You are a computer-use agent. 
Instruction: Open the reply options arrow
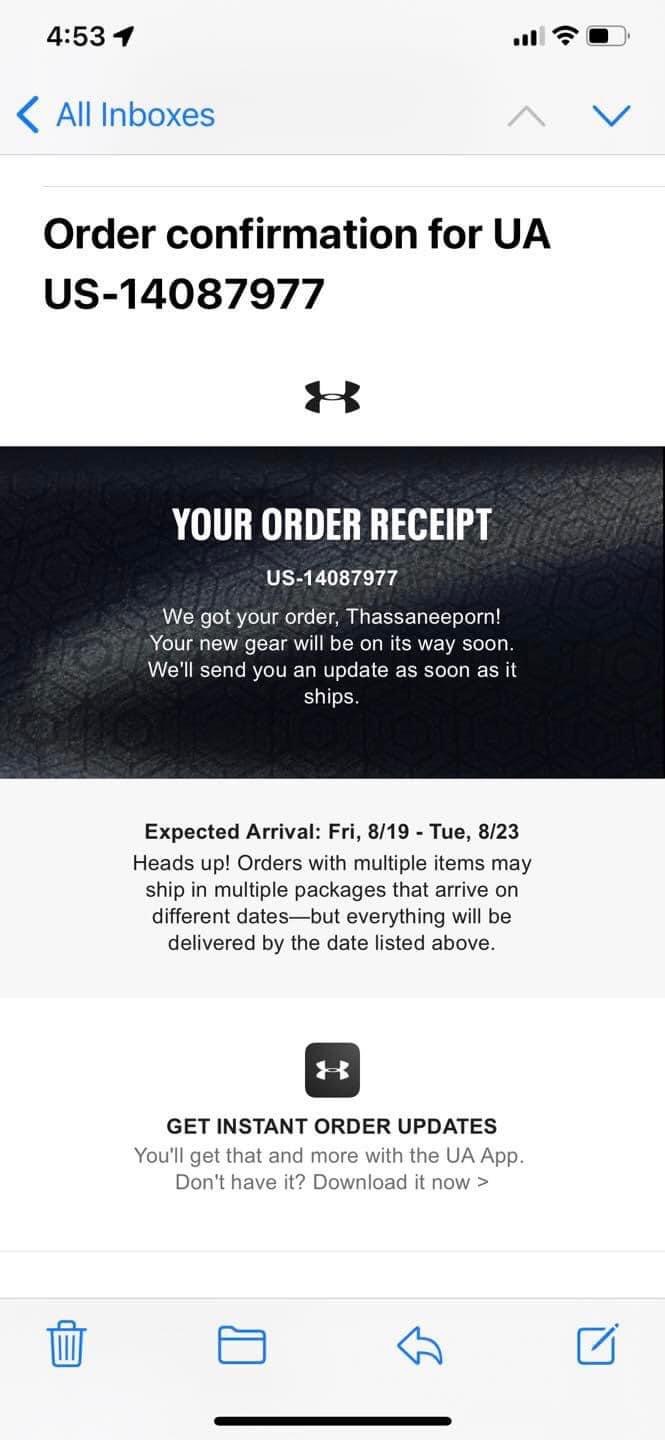pyautogui.click(x=420, y=1344)
